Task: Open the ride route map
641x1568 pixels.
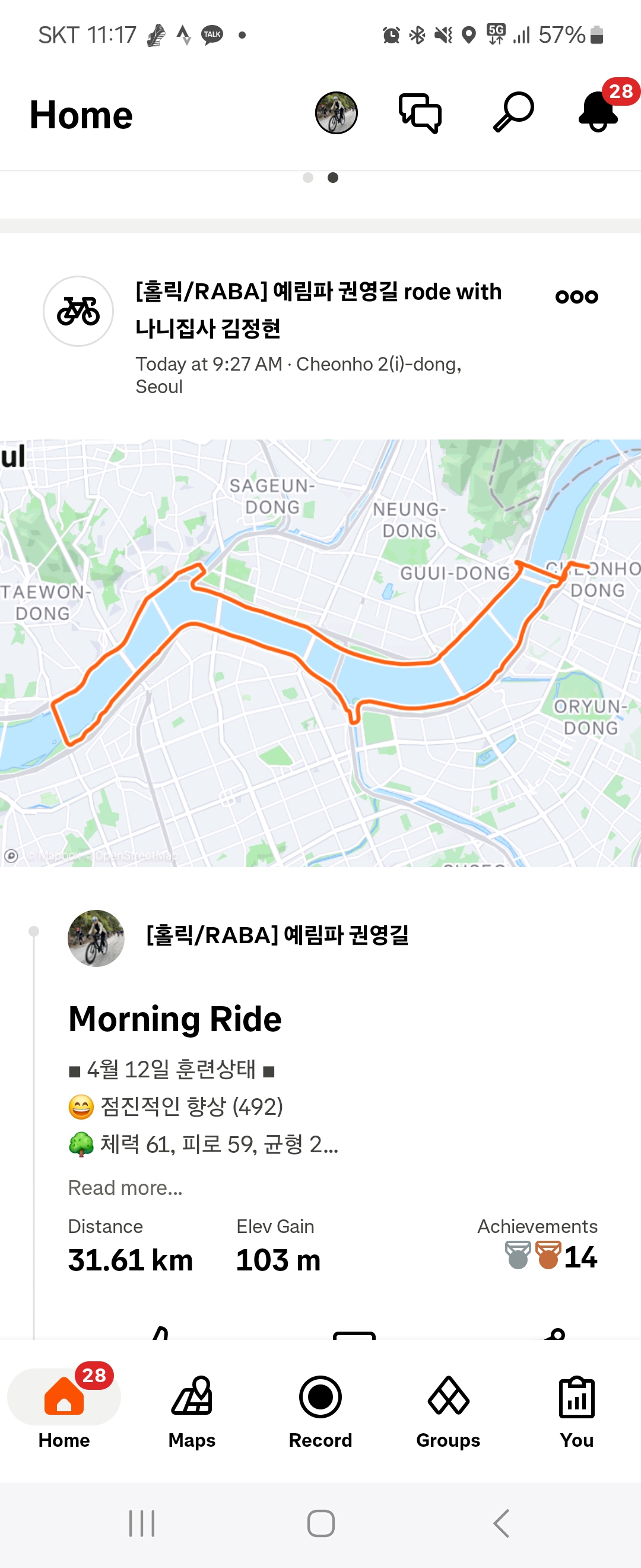Action: [x=320, y=653]
